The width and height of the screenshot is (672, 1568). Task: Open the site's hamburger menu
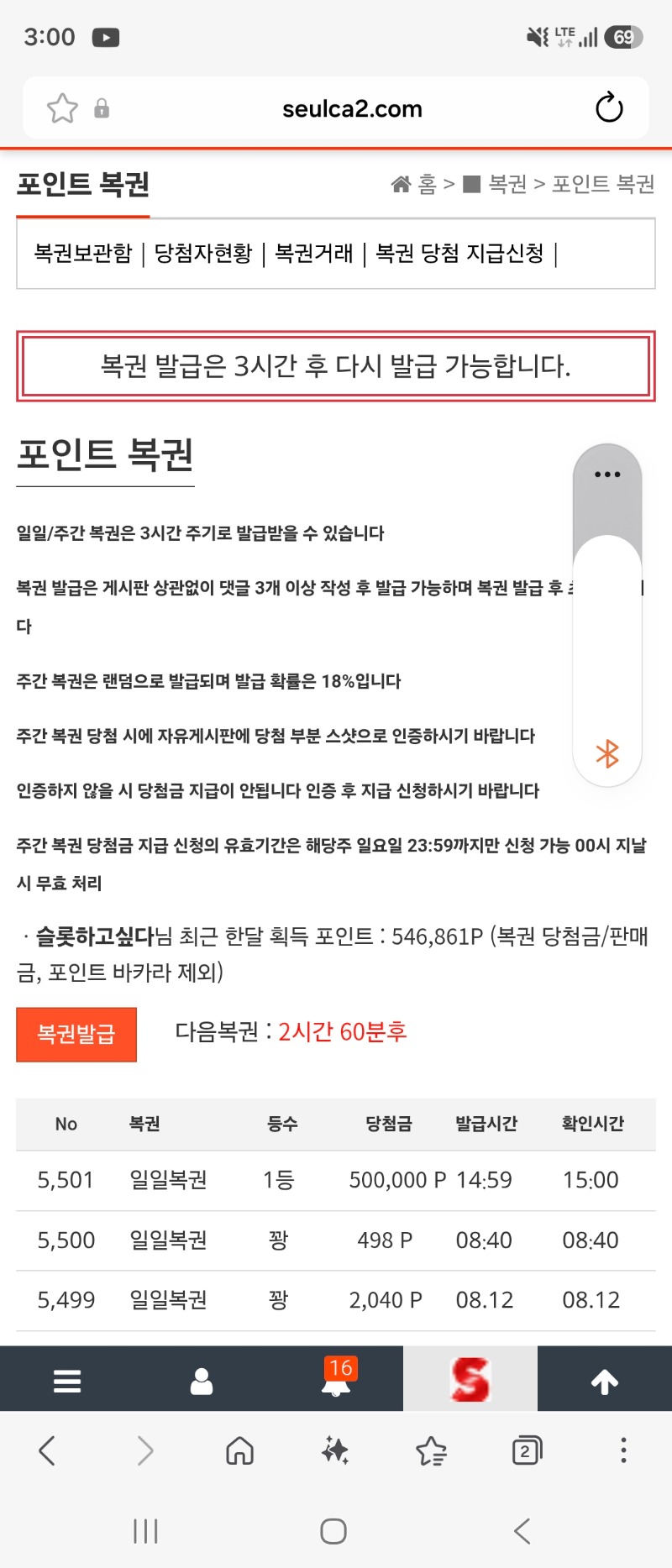point(67,1381)
